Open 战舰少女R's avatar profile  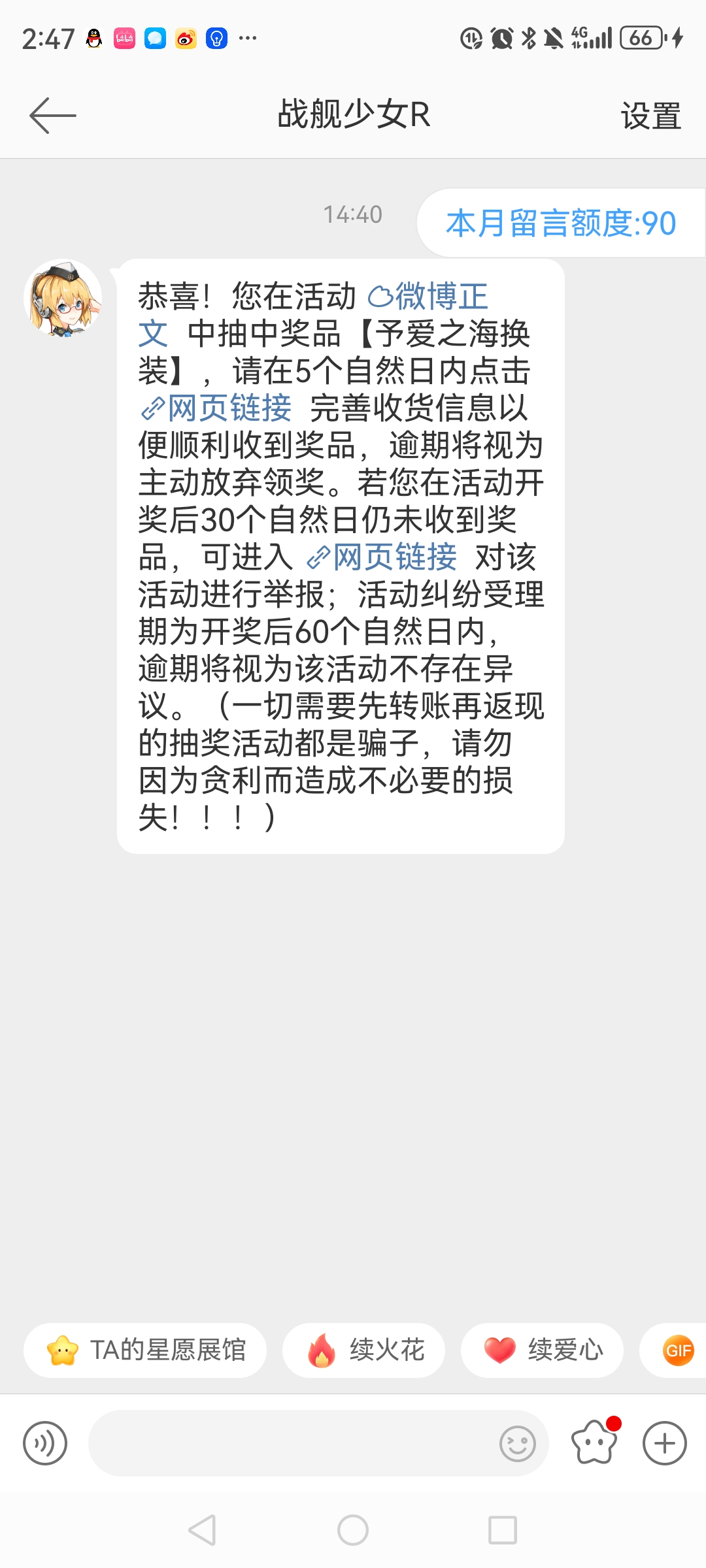[63, 299]
